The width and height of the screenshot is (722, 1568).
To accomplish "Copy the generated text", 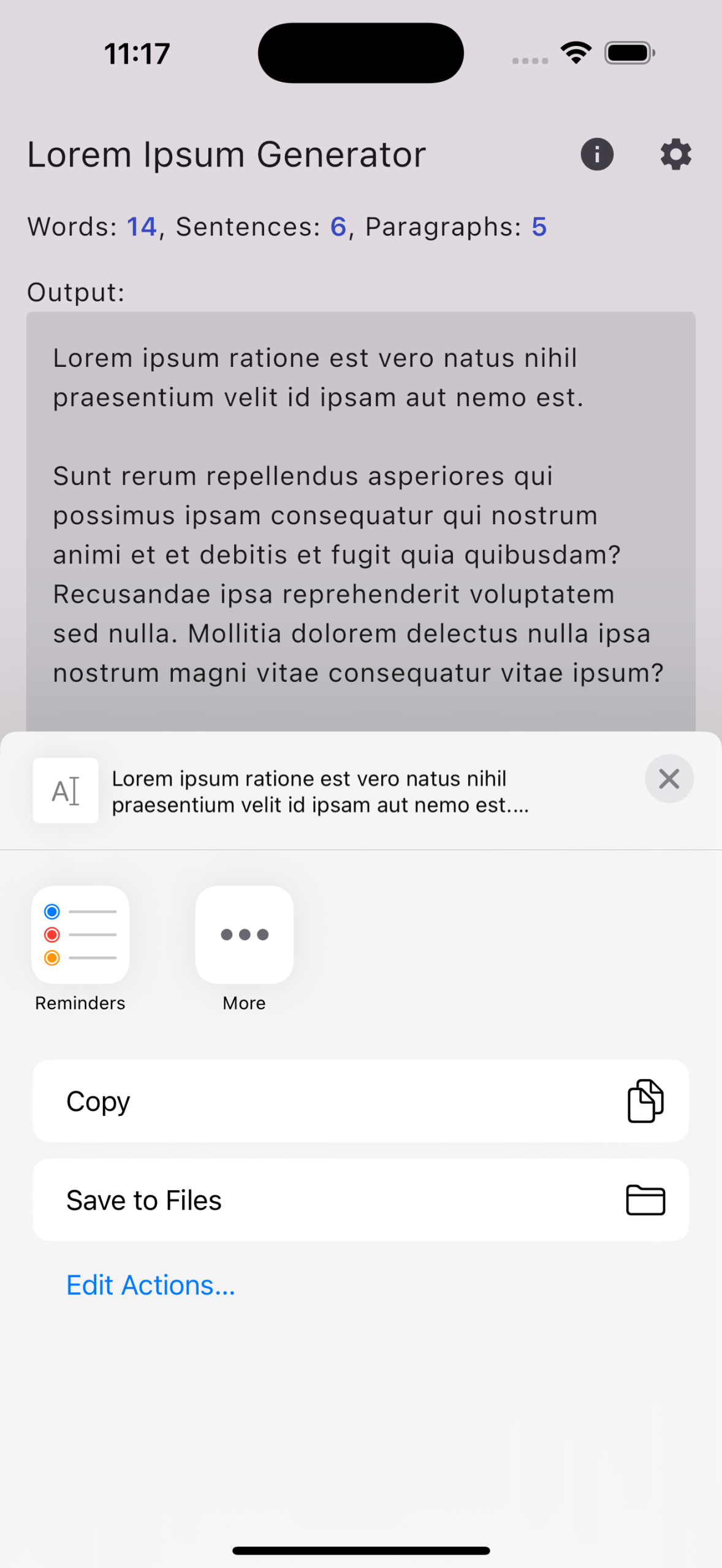I will (x=361, y=1101).
